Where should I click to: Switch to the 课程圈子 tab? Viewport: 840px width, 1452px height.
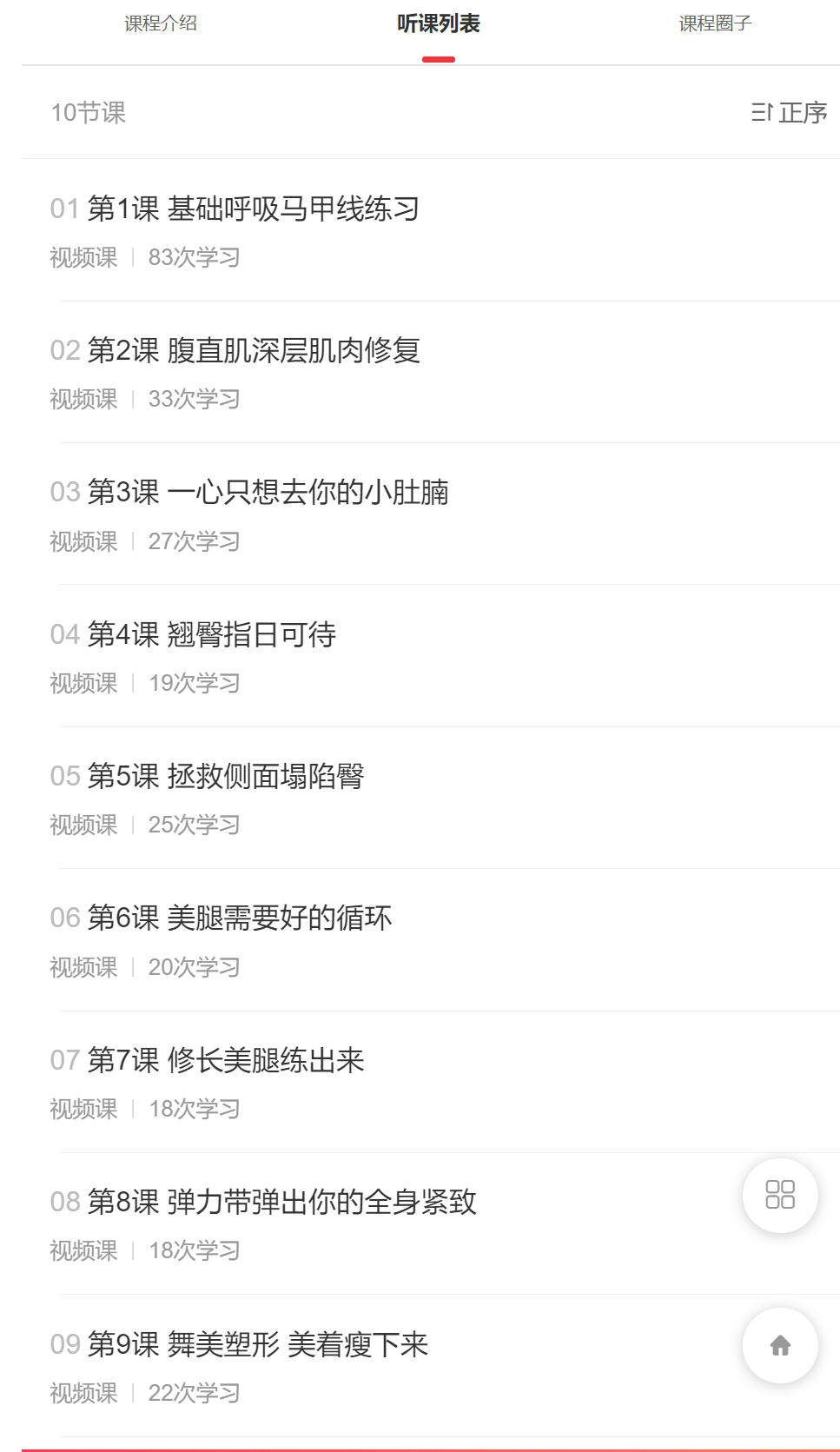[714, 23]
